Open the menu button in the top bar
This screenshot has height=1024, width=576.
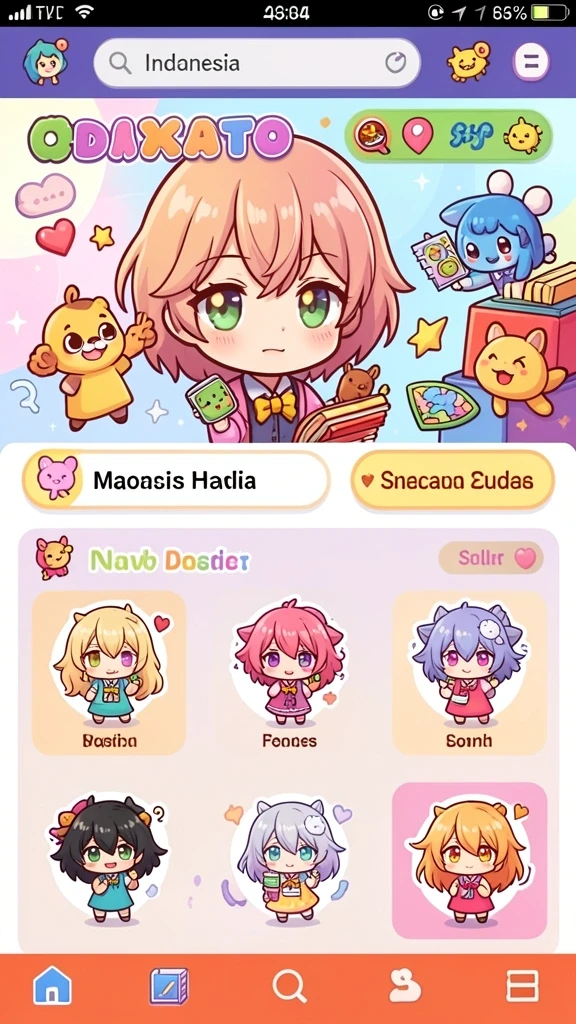pos(531,62)
